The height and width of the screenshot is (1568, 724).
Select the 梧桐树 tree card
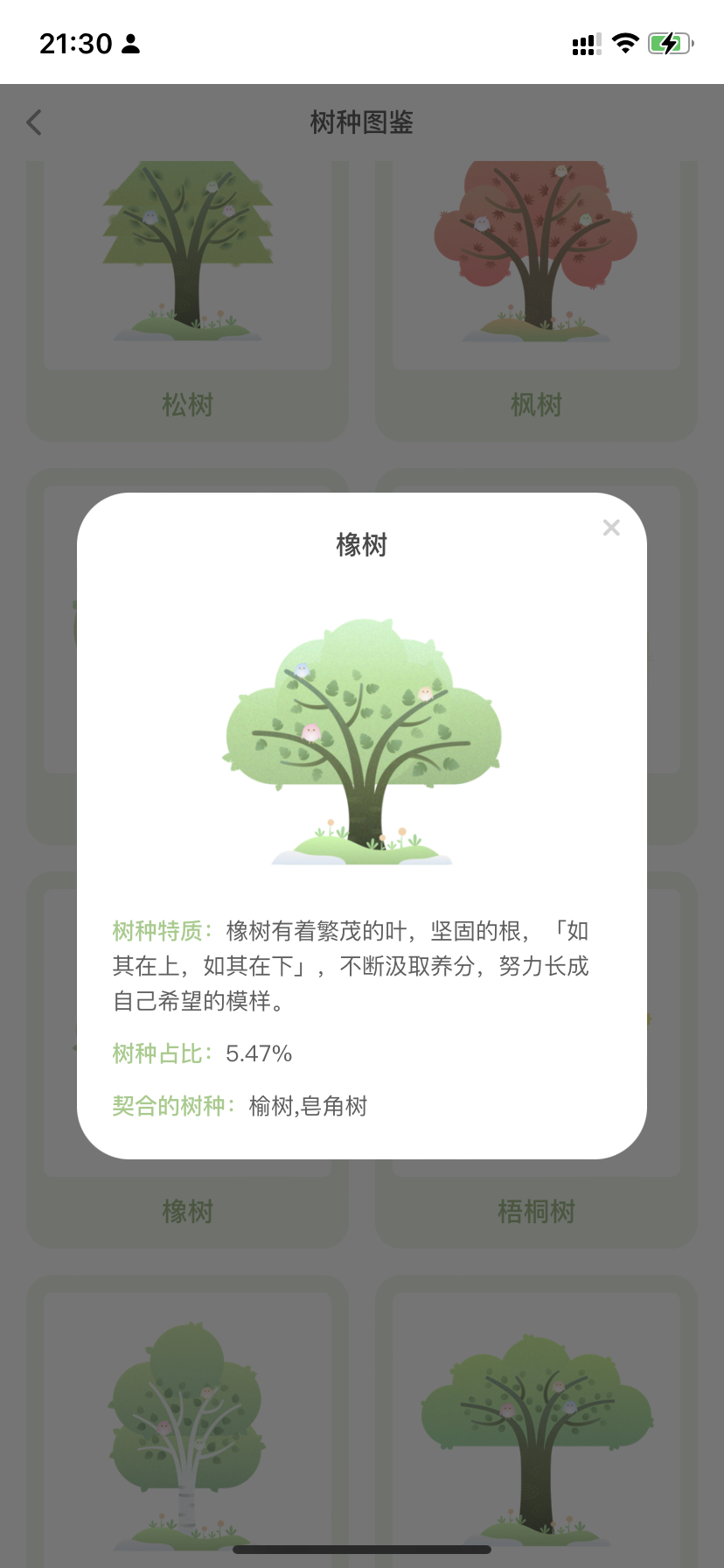tap(536, 1210)
